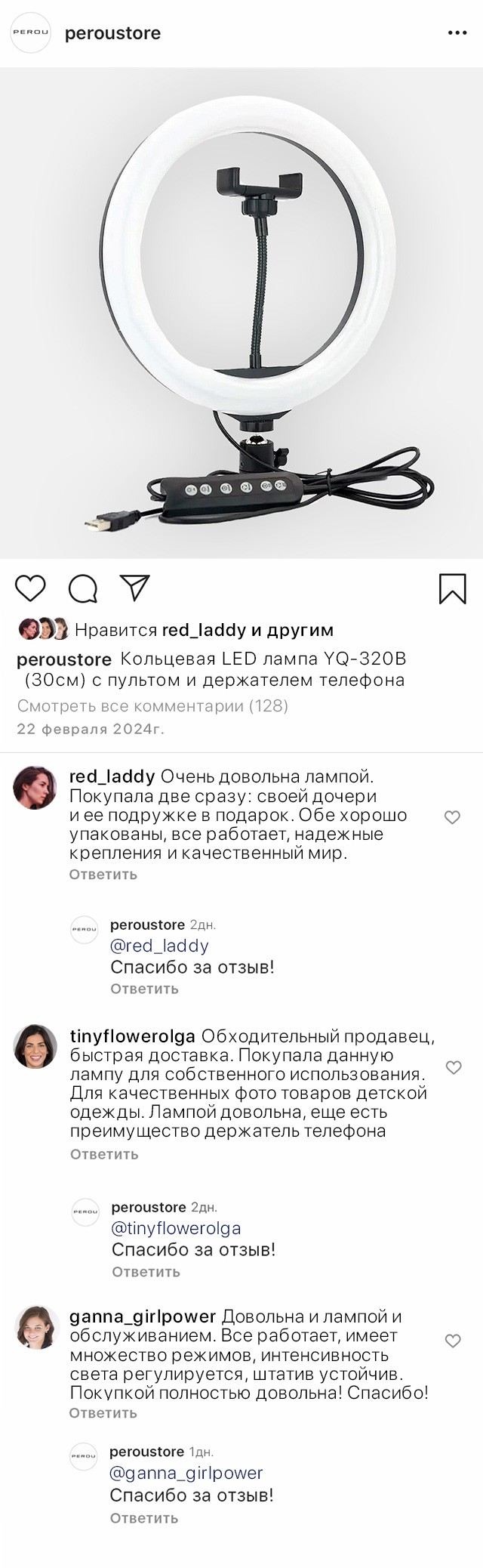Save the post with the bookmark icon
Screen dimensions: 483x1568
coord(453,589)
